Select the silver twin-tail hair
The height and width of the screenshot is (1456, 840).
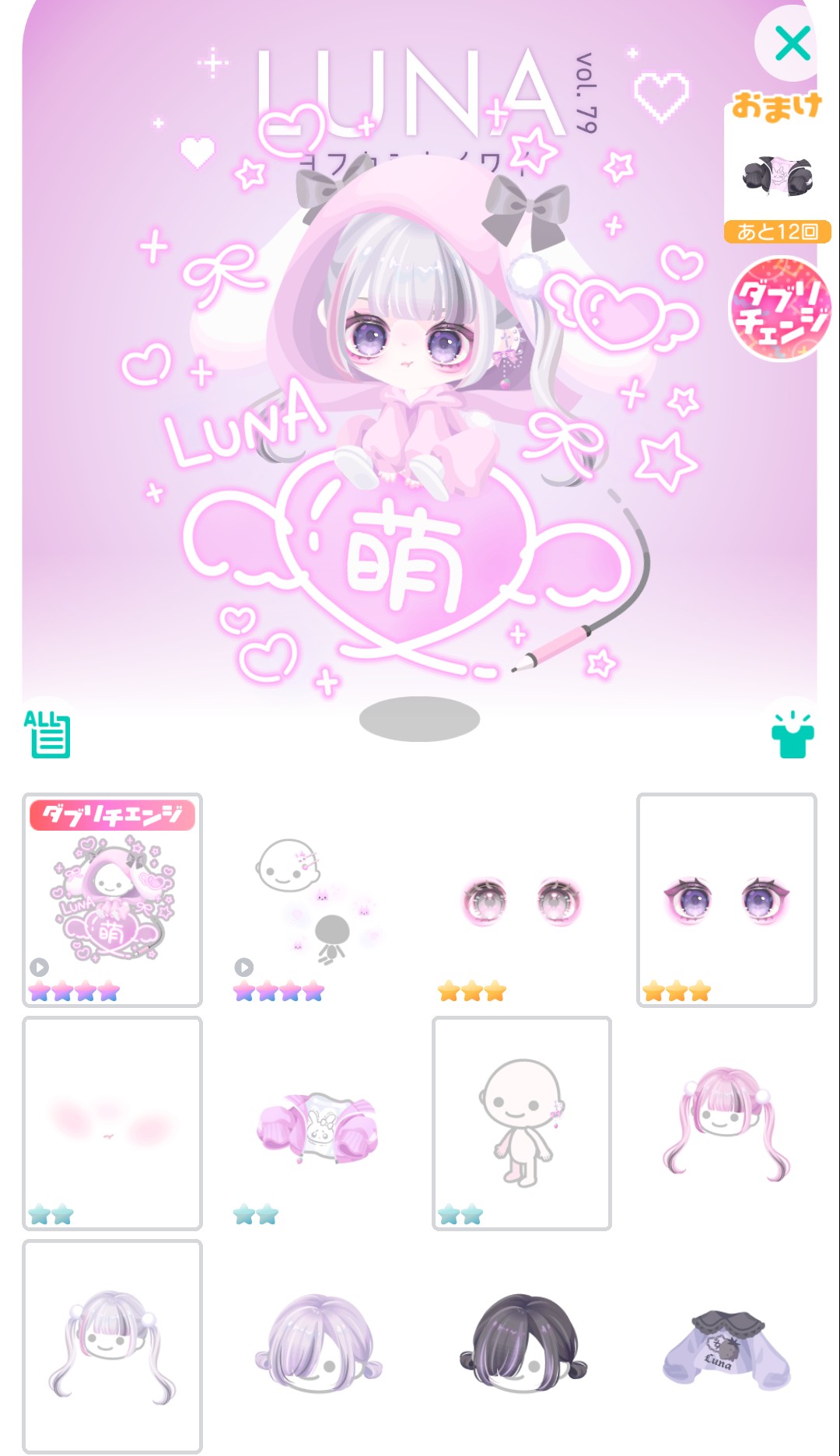tap(113, 1346)
